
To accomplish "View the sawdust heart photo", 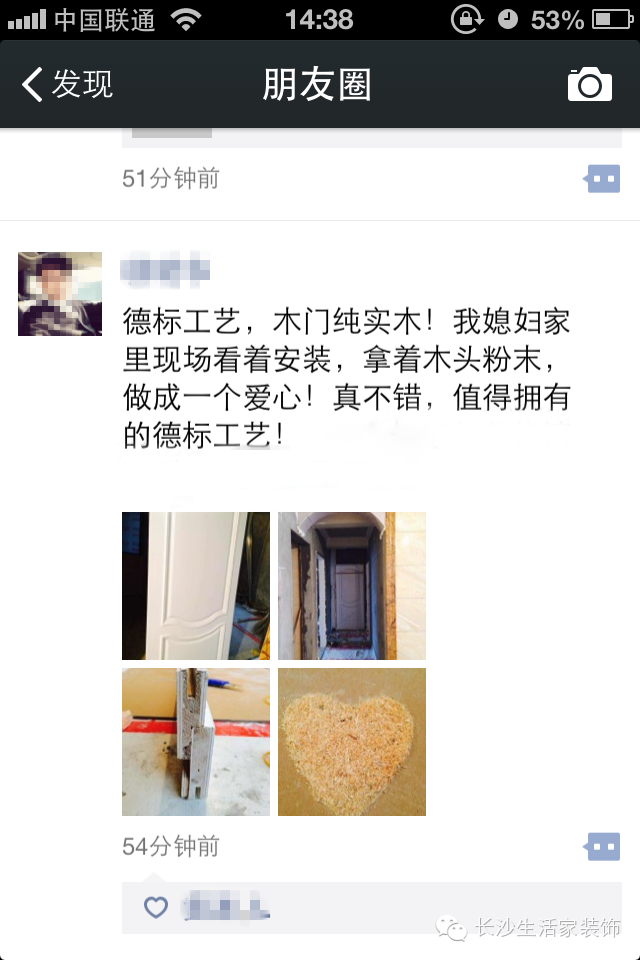I will click(x=352, y=742).
